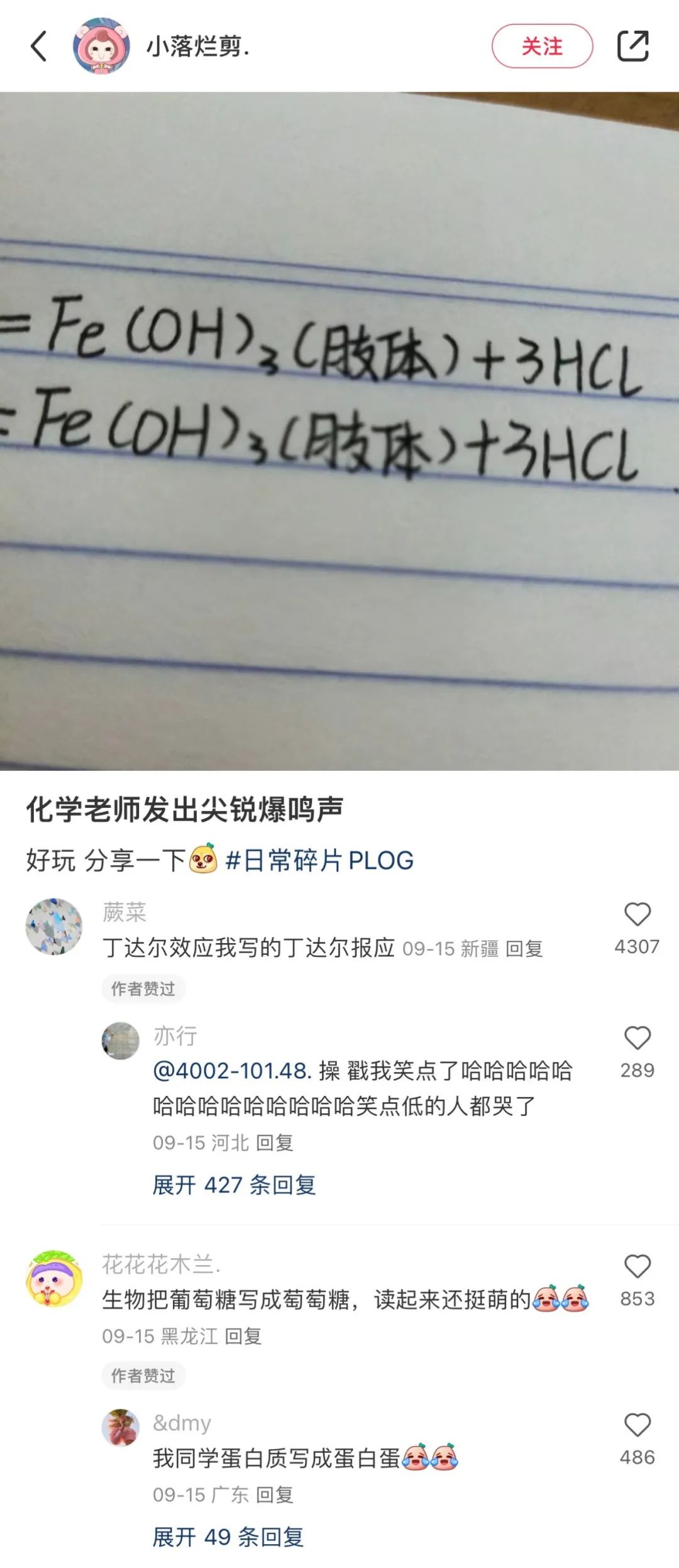This screenshot has height=1568, width=679.
Task: Reply to 花花花木兰's comment
Action: (x=243, y=1336)
